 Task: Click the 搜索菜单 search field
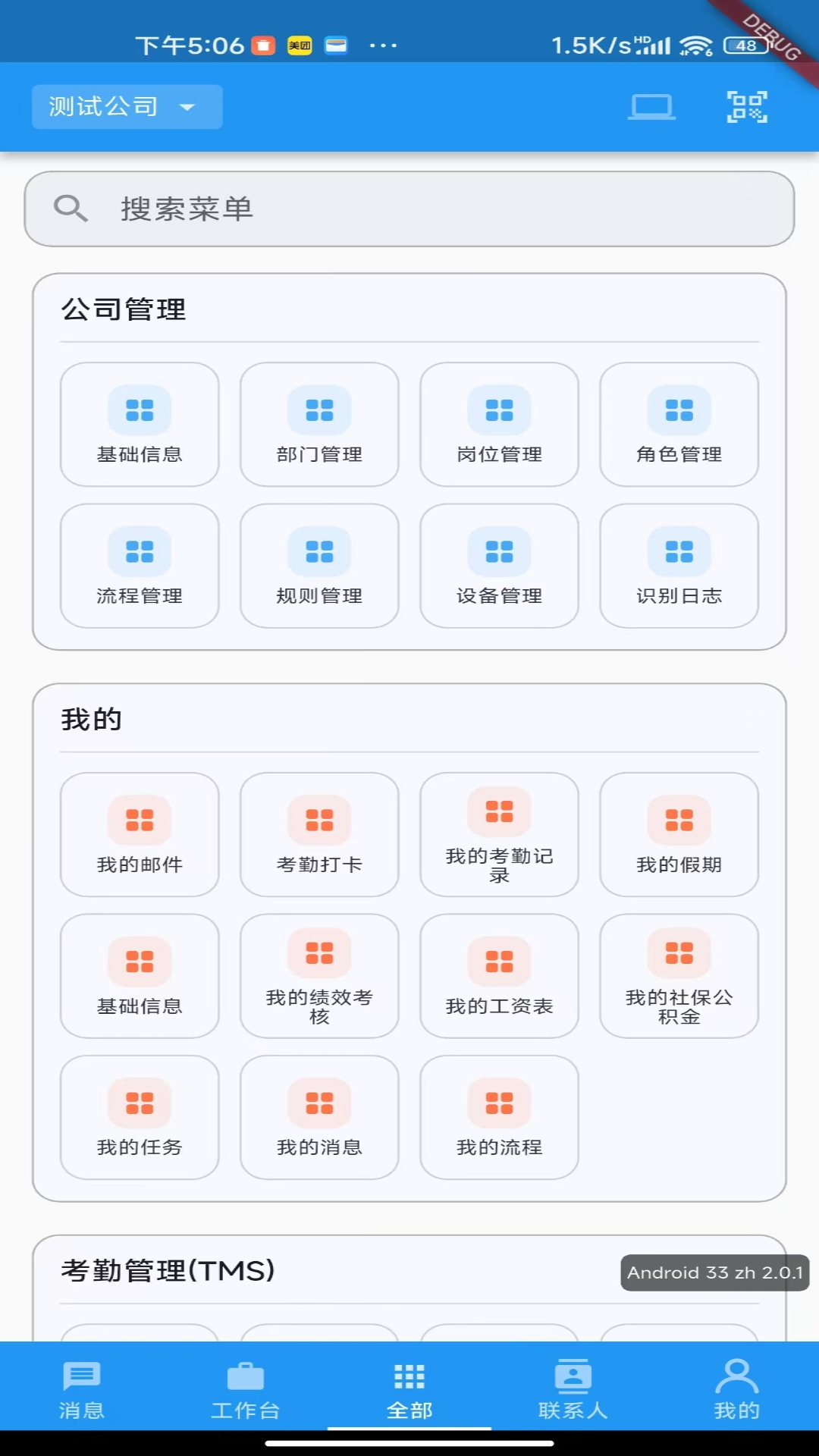coord(409,209)
